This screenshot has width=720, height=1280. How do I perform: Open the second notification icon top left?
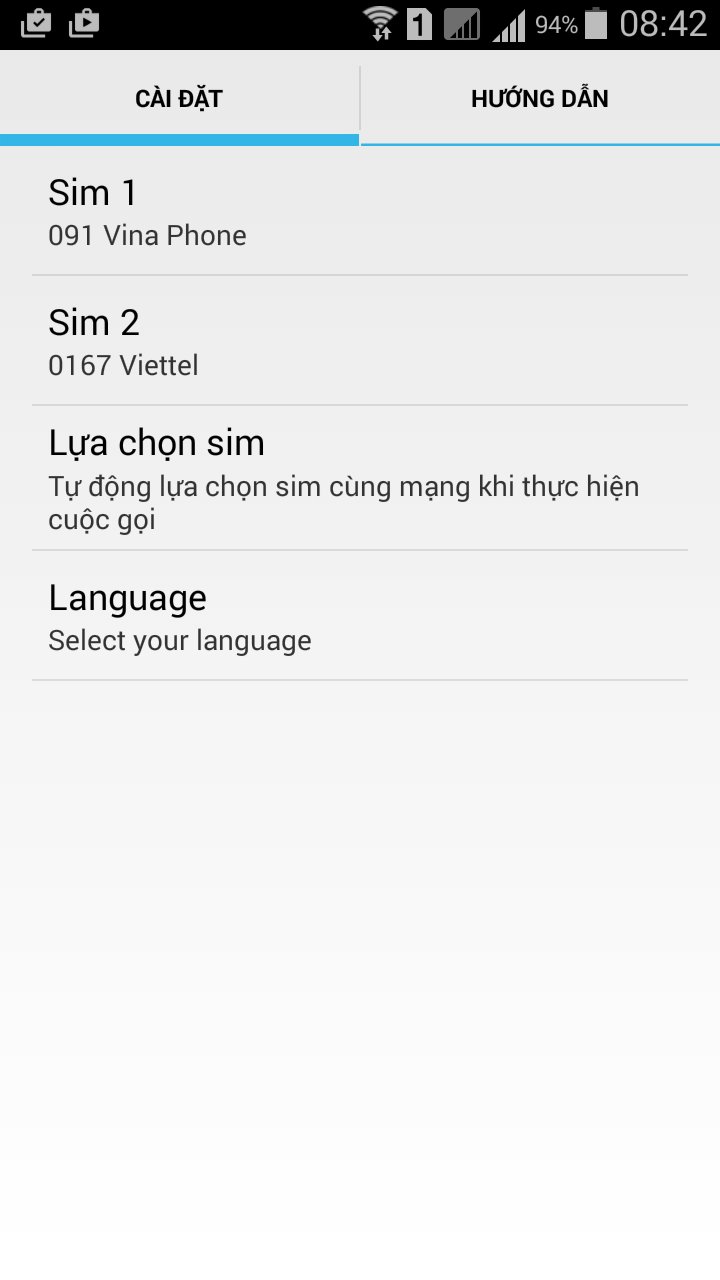click(85, 22)
